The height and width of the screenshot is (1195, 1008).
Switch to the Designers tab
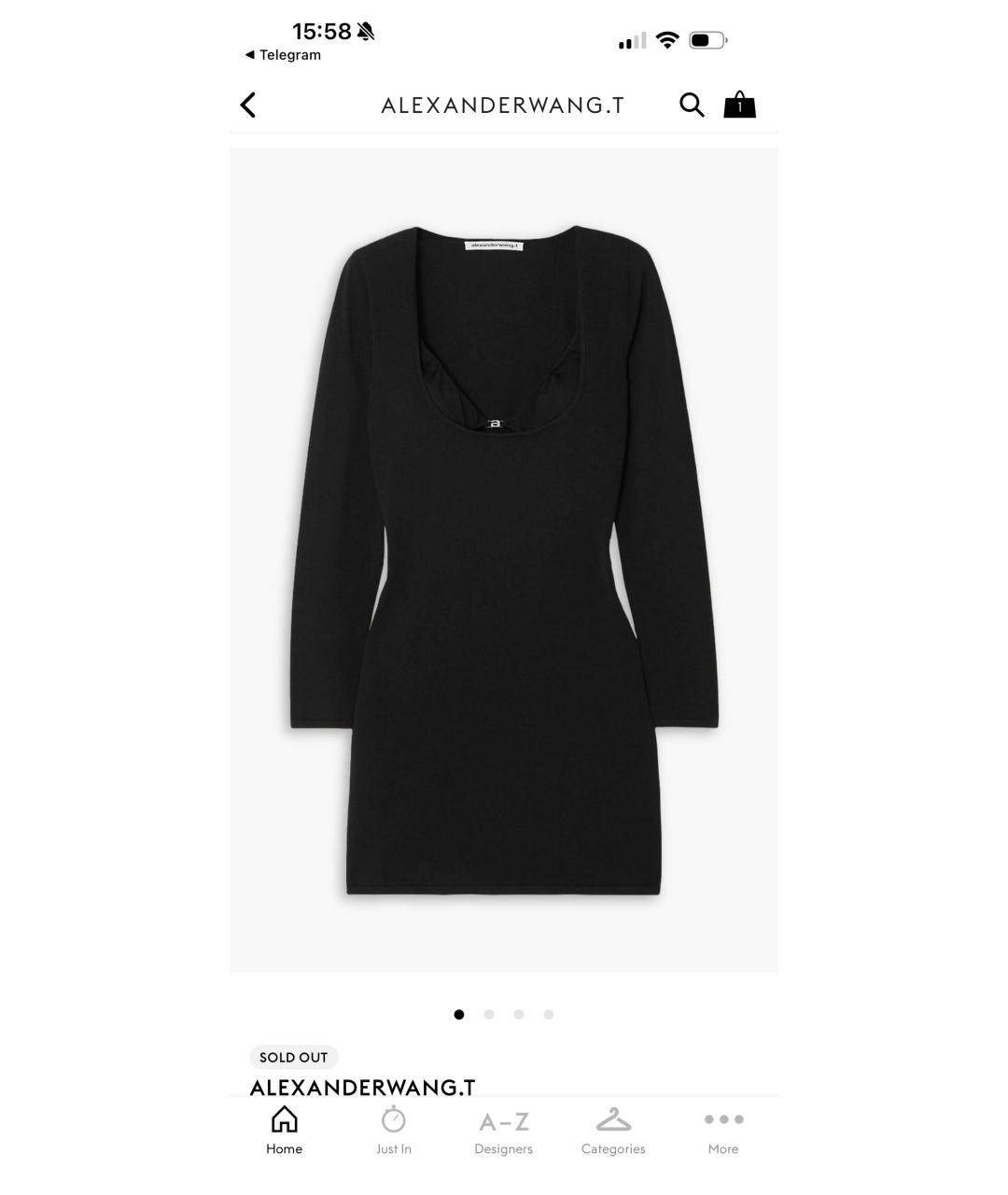click(x=503, y=1130)
